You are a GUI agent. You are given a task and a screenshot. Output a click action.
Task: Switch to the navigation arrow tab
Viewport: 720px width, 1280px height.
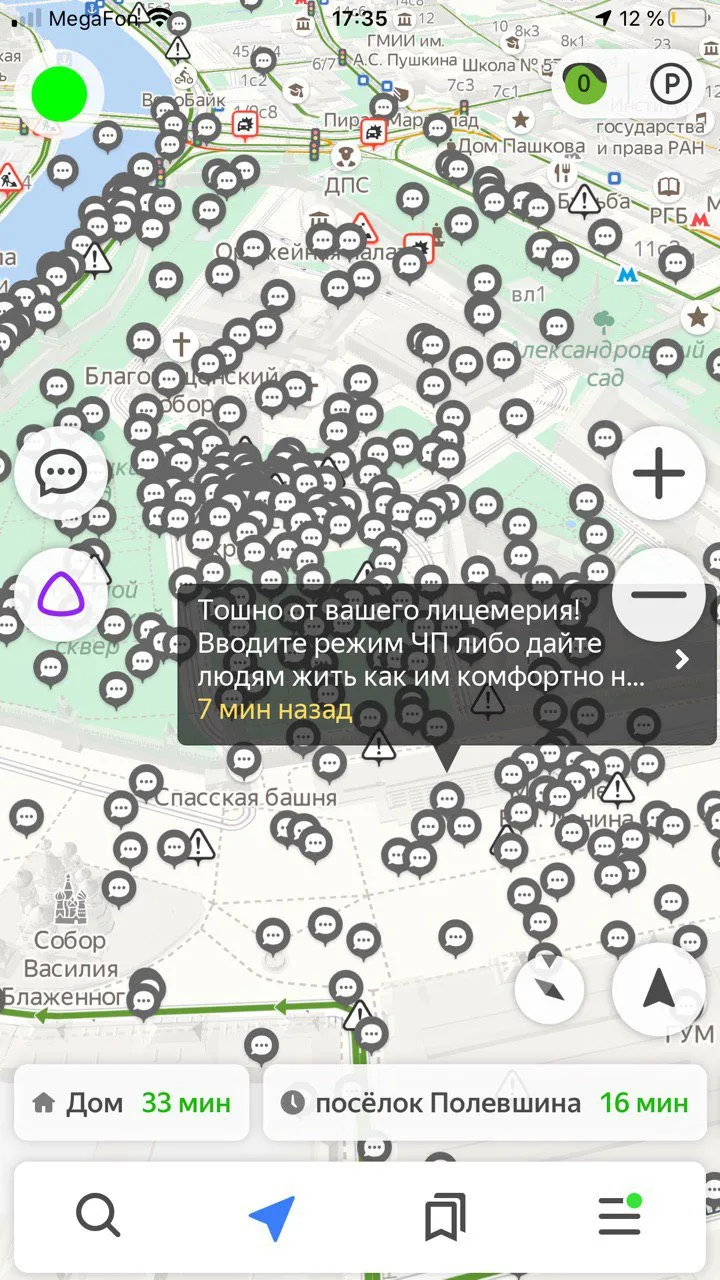pyautogui.click(x=271, y=1217)
